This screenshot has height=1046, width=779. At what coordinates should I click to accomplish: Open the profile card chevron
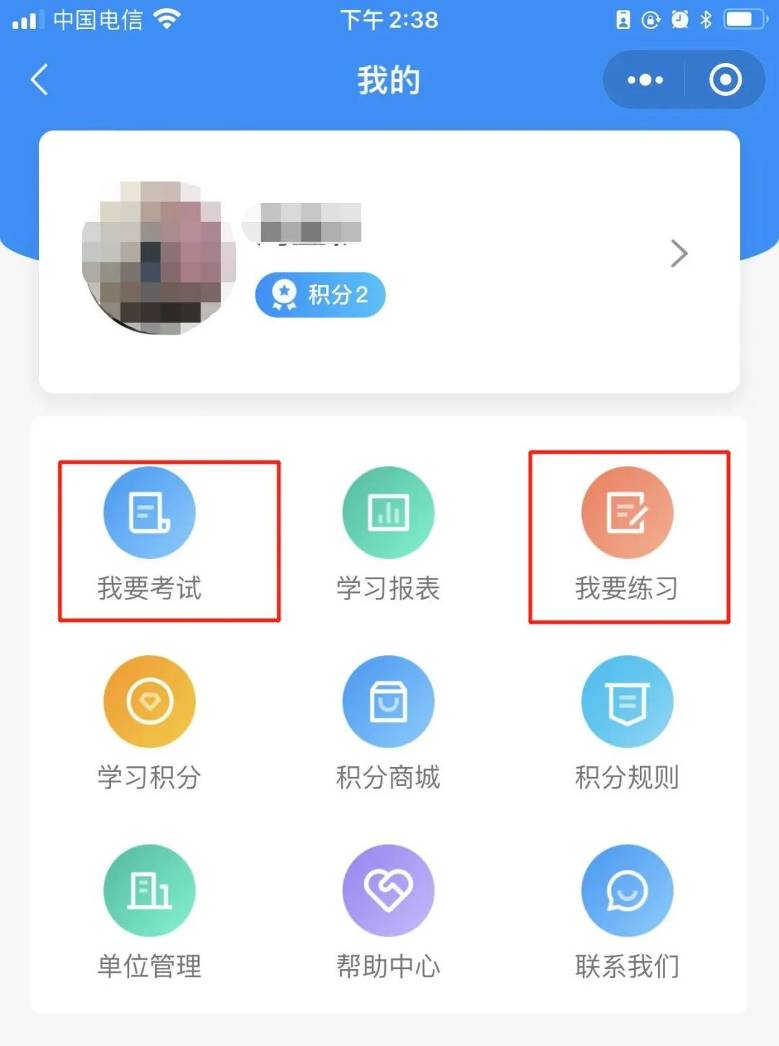[679, 255]
